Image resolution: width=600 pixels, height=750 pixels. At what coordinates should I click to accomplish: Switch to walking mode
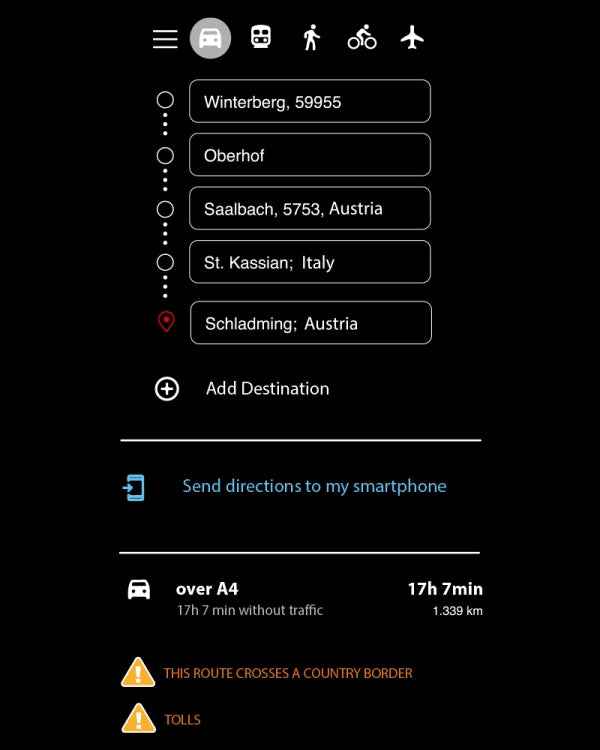pyautogui.click(x=312, y=38)
